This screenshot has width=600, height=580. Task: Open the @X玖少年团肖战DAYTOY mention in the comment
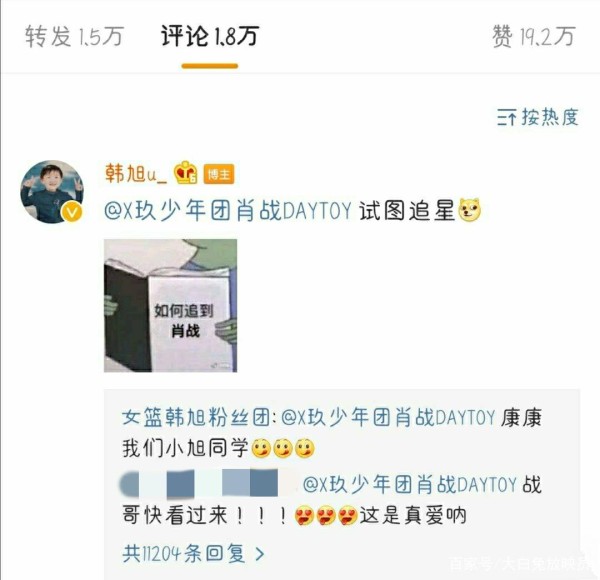[x=227, y=210]
